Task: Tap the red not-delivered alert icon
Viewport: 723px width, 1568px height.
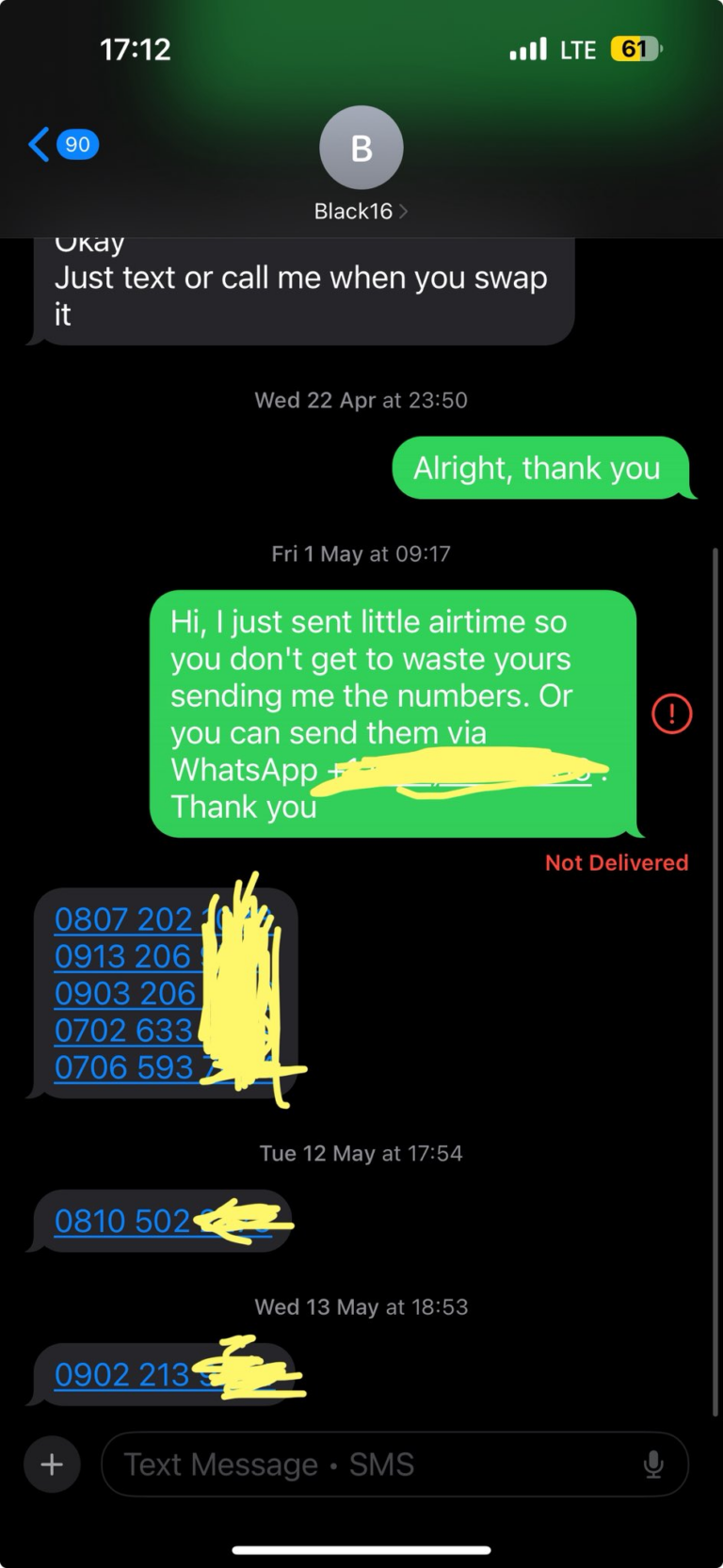Action: (x=672, y=713)
